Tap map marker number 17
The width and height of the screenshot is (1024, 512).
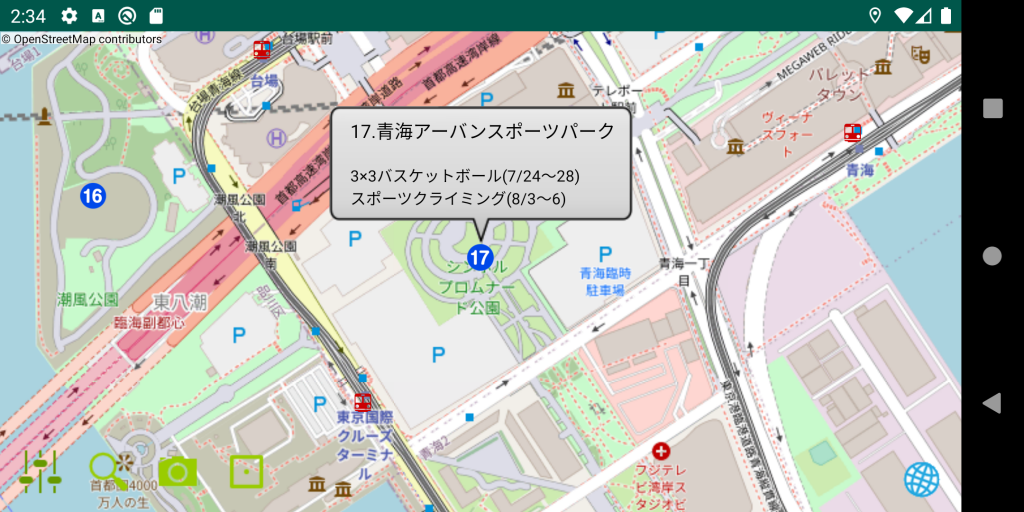pyautogui.click(x=480, y=257)
